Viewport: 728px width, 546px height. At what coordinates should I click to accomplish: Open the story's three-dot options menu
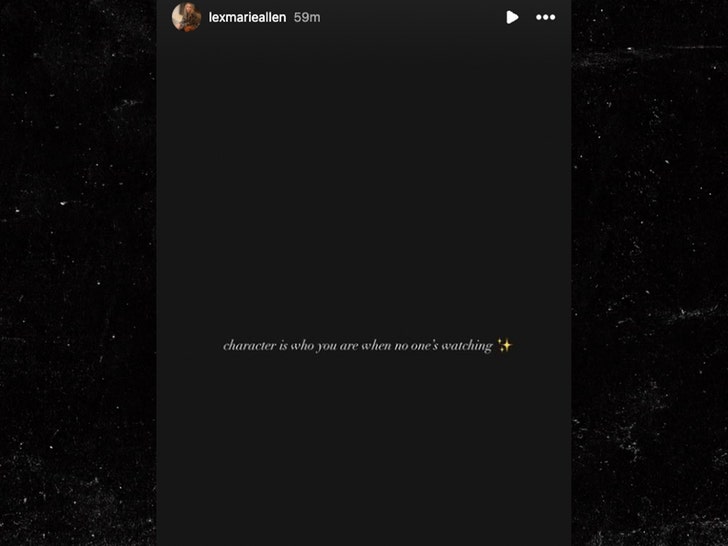[x=545, y=17]
